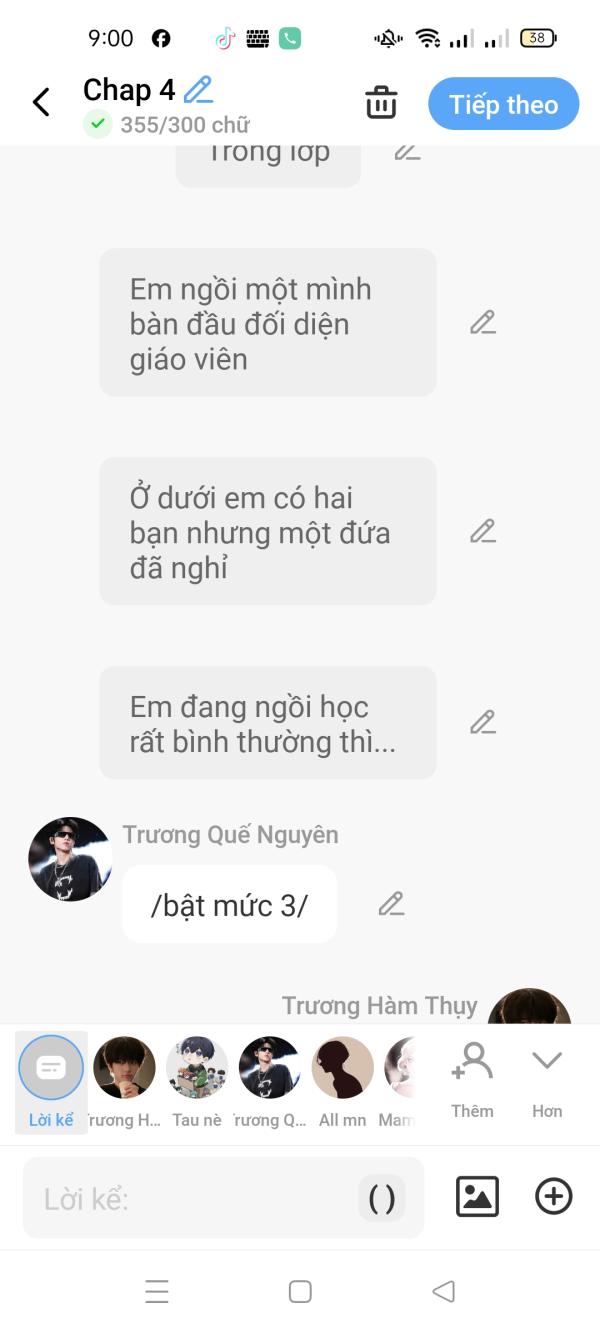600x1333 pixels.
Task: Edit the message "Ở dưới em có hai bạn"
Action: pyautogui.click(x=483, y=531)
